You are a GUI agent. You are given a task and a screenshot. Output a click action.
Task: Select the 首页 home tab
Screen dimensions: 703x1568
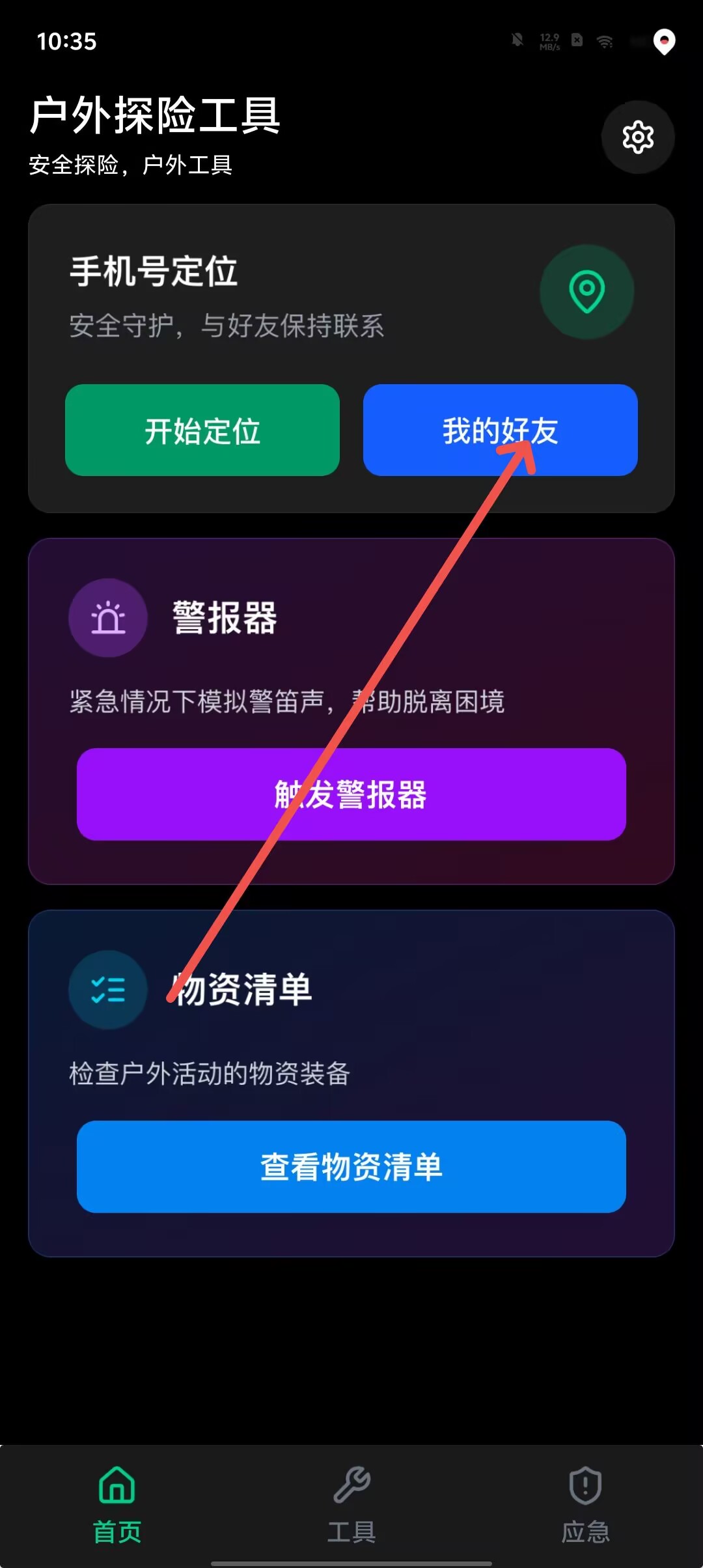[117, 1505]
